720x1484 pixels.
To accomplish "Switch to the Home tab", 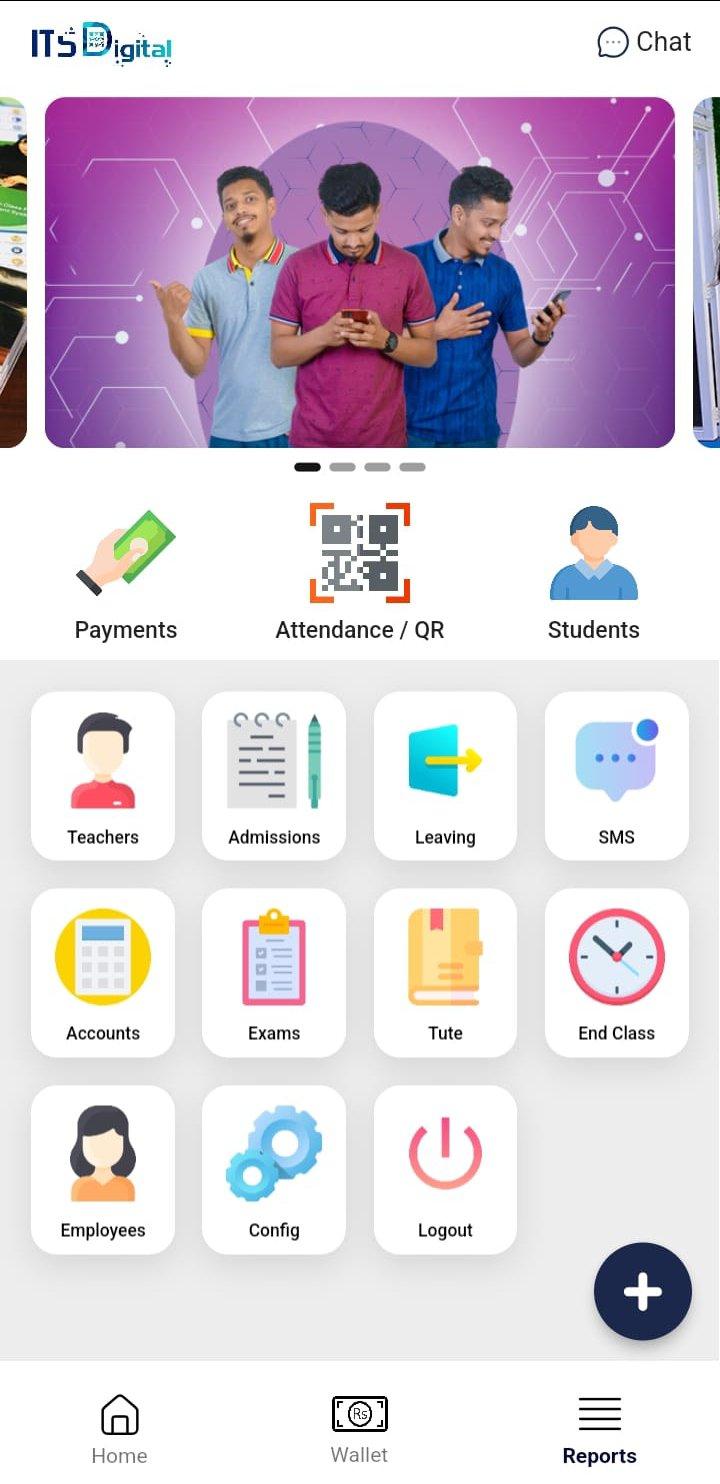I will click(120, 1428).
